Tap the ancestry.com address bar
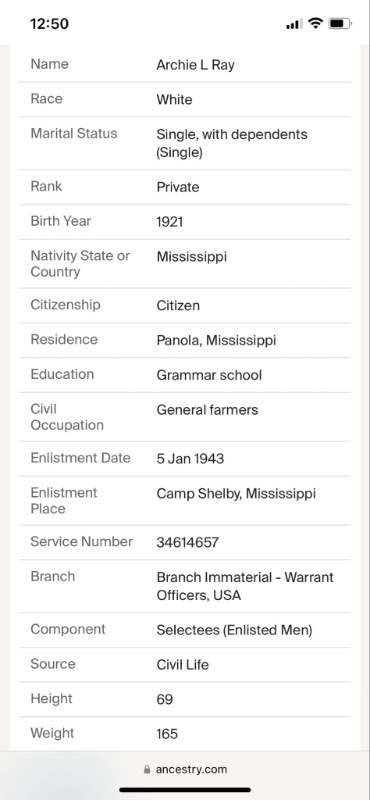370x800 pixels. click(x=185, y=769)
